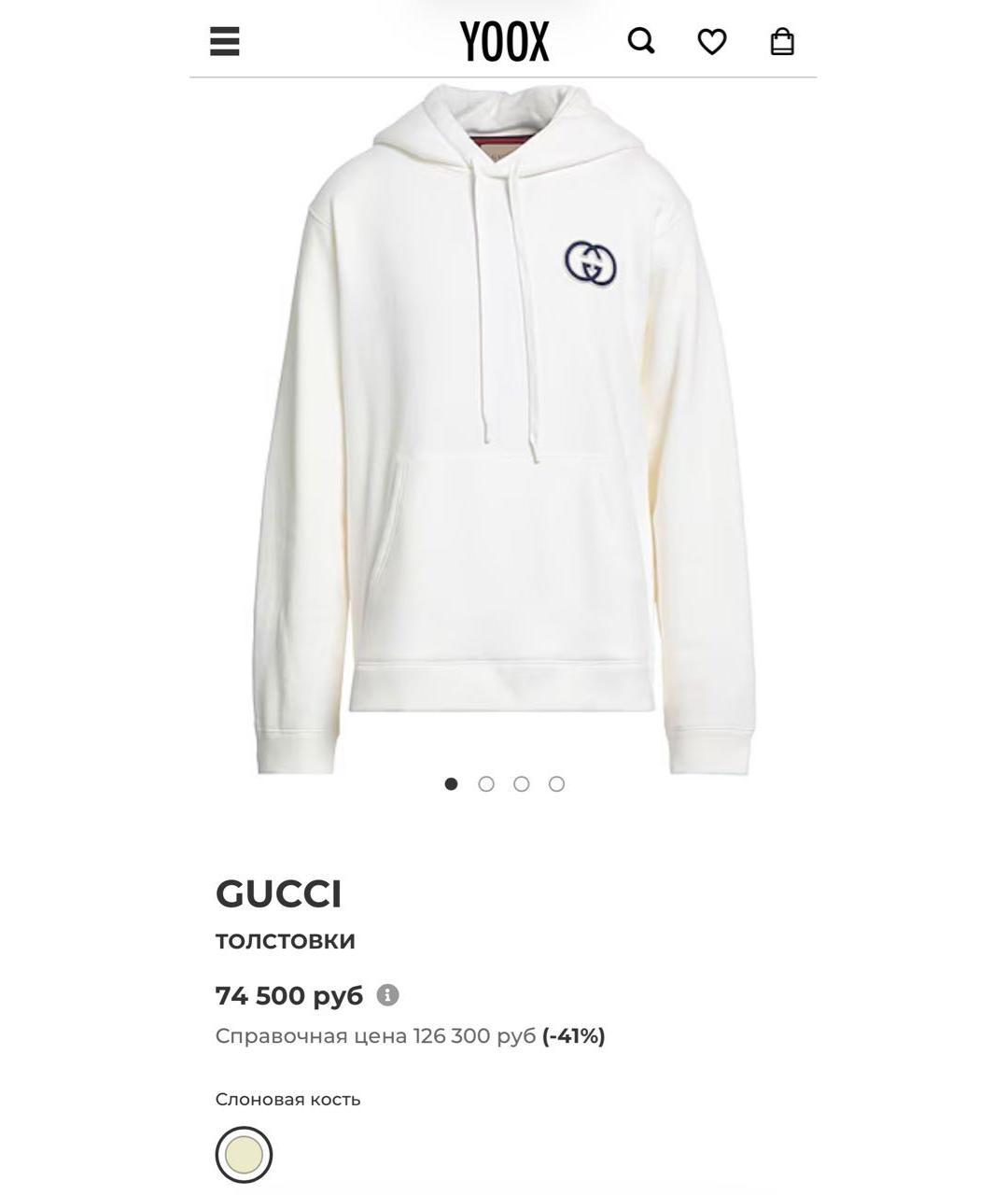Open the hamburger menu
Viewport: 1008px width, 1195px height.
pyautogui.click(x=225, y=42)
